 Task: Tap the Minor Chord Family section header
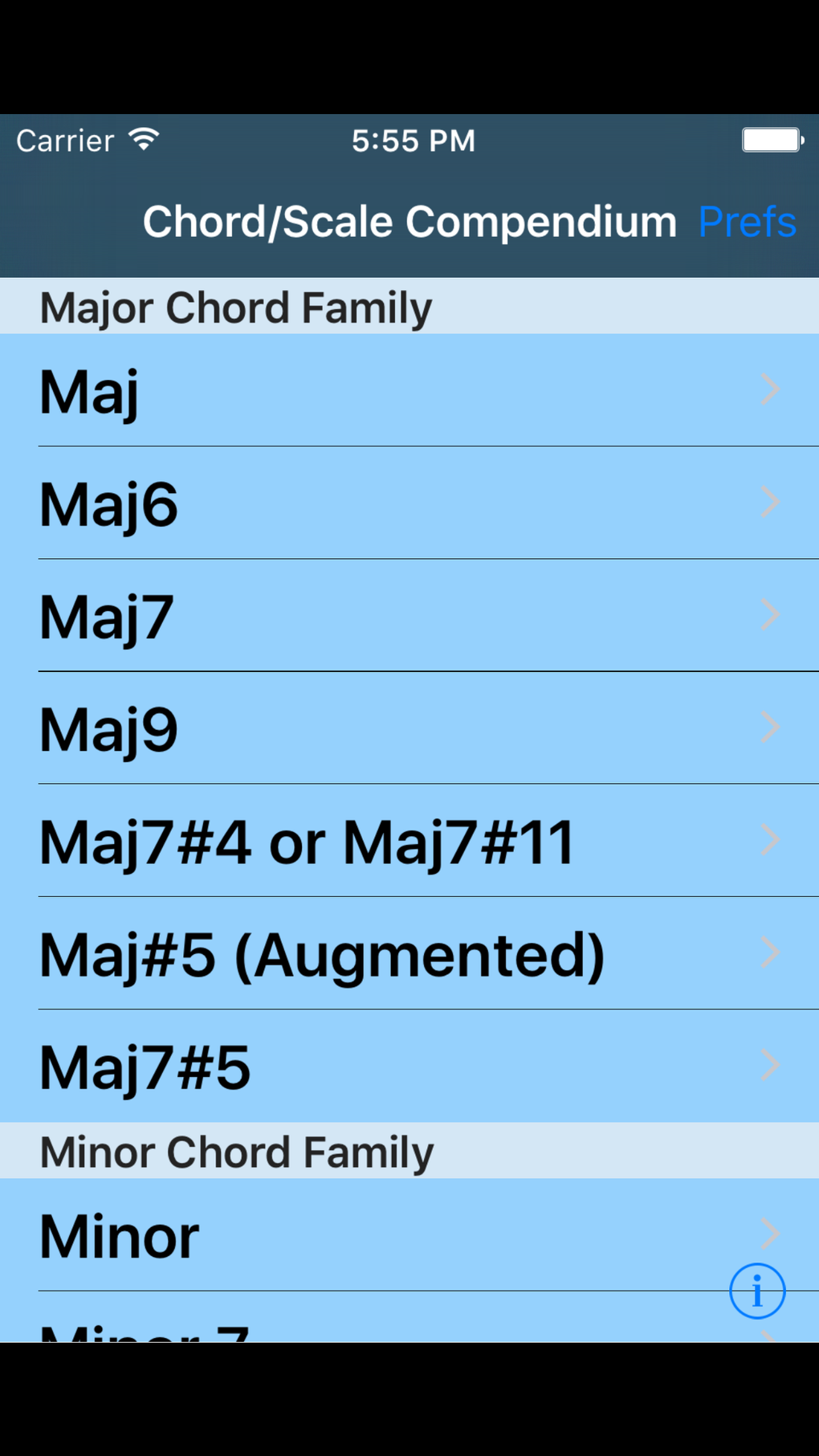(x=236, y=1152)
